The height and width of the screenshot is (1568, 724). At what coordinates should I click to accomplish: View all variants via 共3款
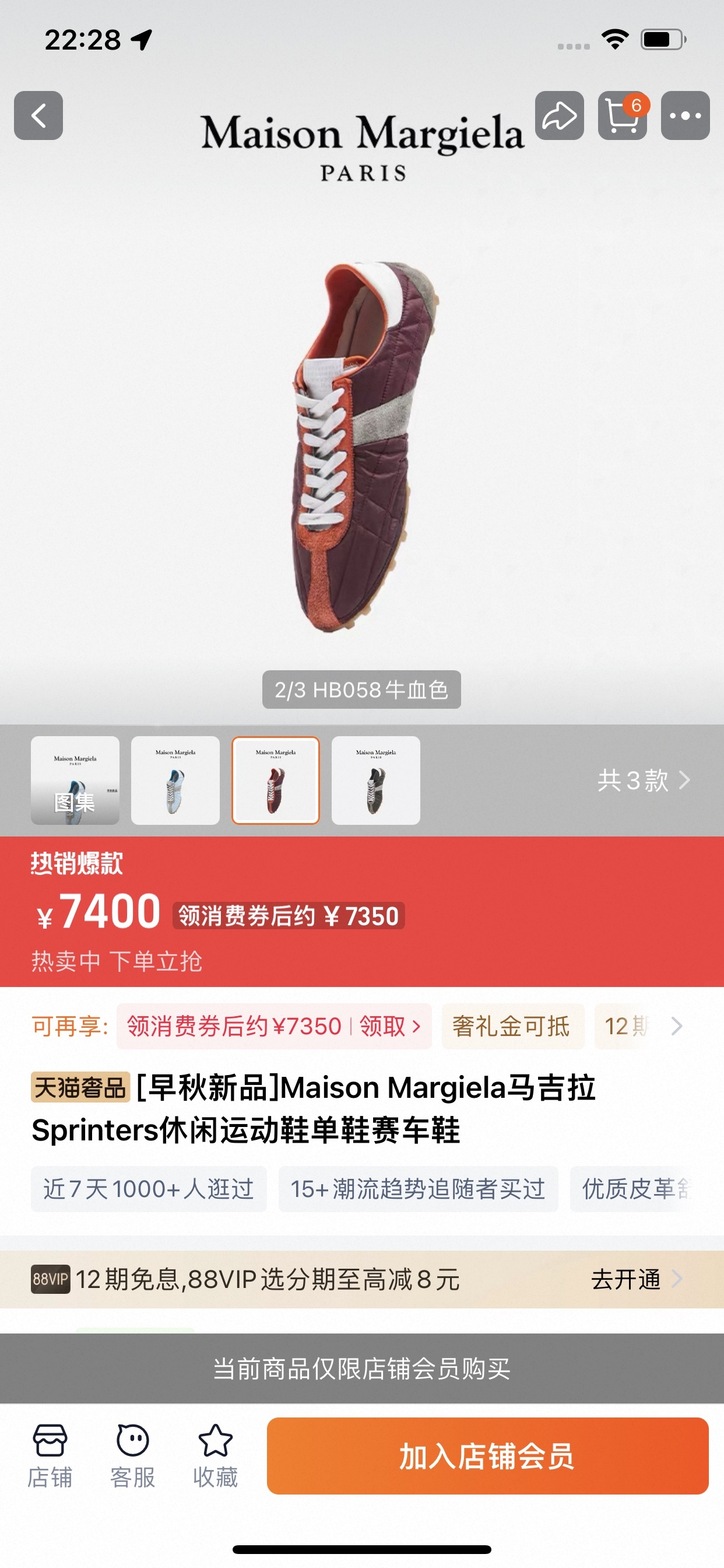pyautogui.click(x=642, y=780)
